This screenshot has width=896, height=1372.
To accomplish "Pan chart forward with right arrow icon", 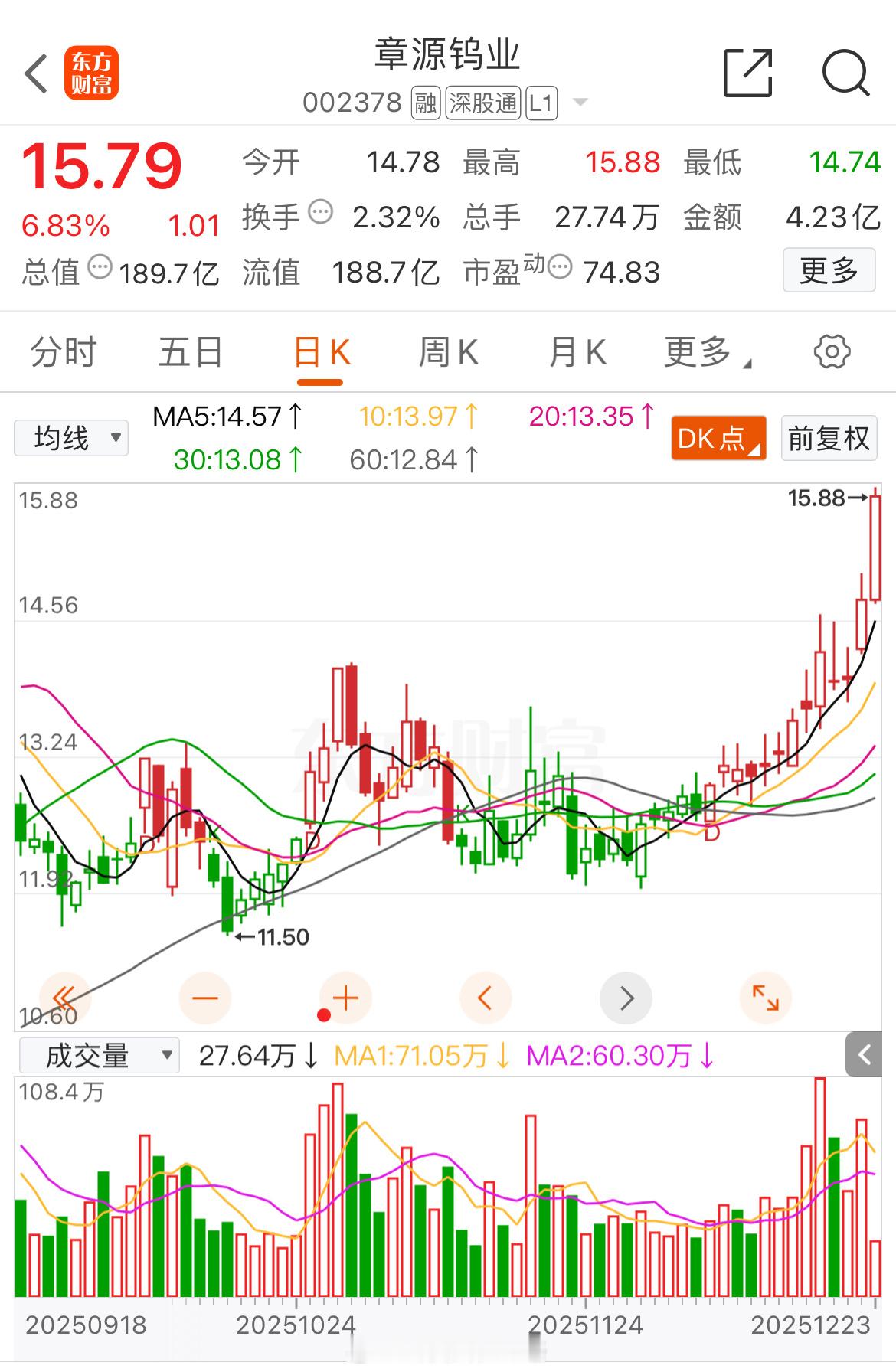I will point(626,997).
